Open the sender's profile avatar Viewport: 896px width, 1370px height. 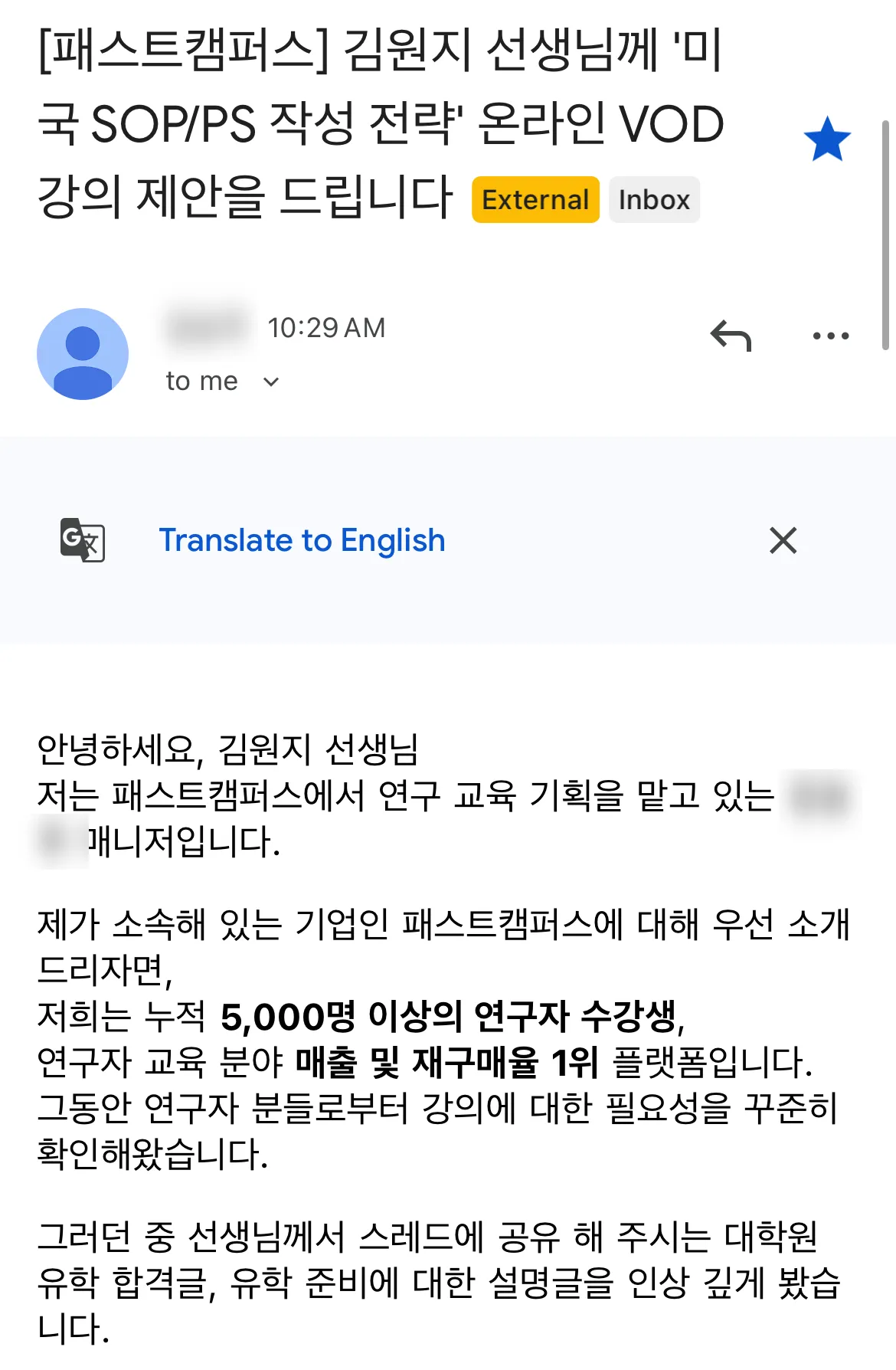[x=83, y=354]
